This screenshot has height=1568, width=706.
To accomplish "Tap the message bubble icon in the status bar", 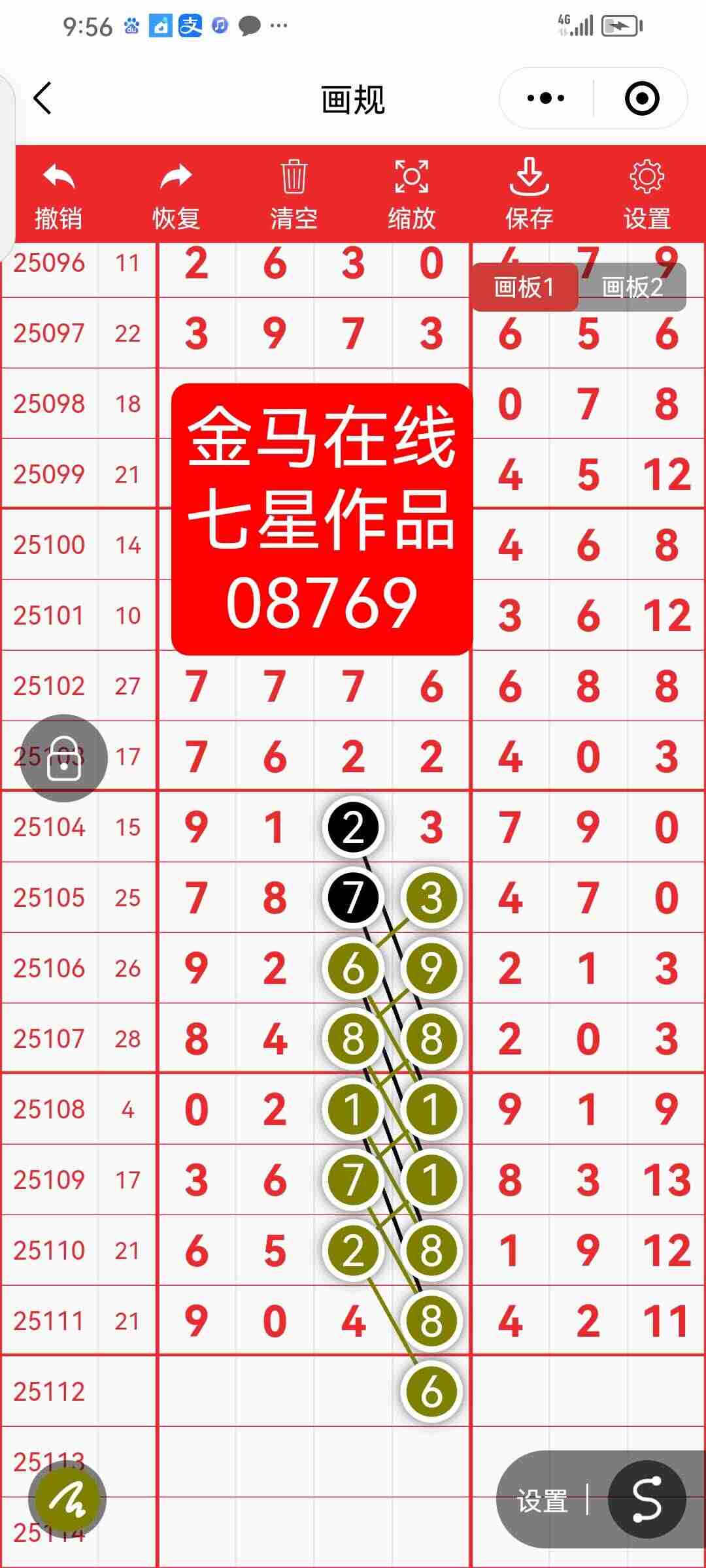I will (x=249, y=25).
